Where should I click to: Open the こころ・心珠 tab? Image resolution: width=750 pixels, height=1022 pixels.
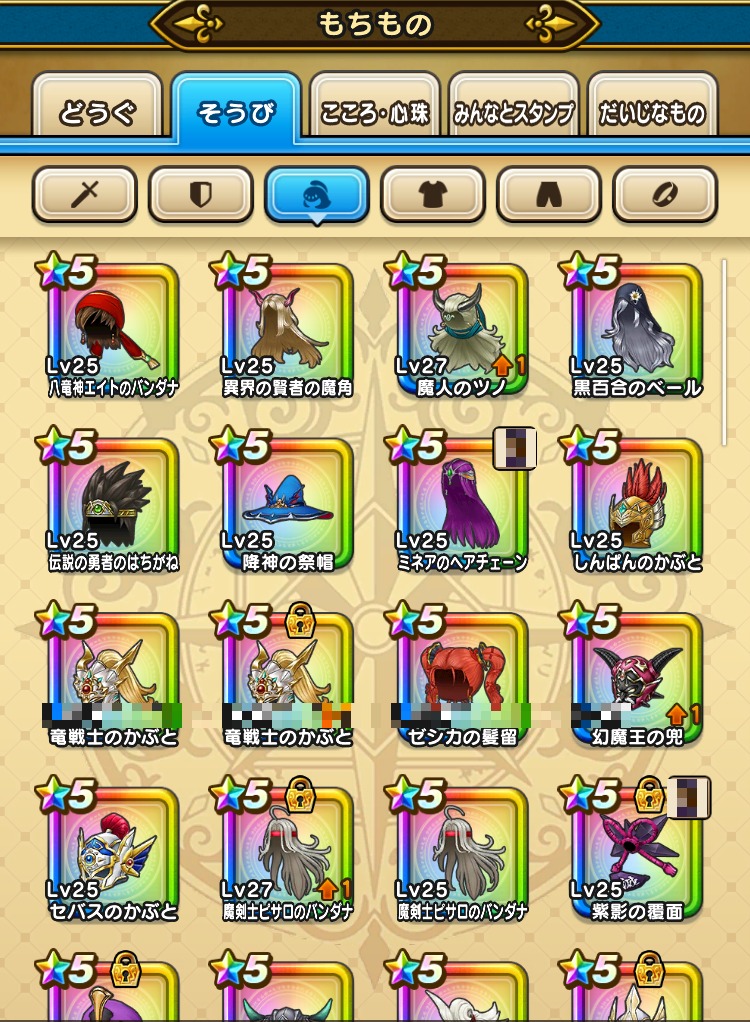pos(375,111)
